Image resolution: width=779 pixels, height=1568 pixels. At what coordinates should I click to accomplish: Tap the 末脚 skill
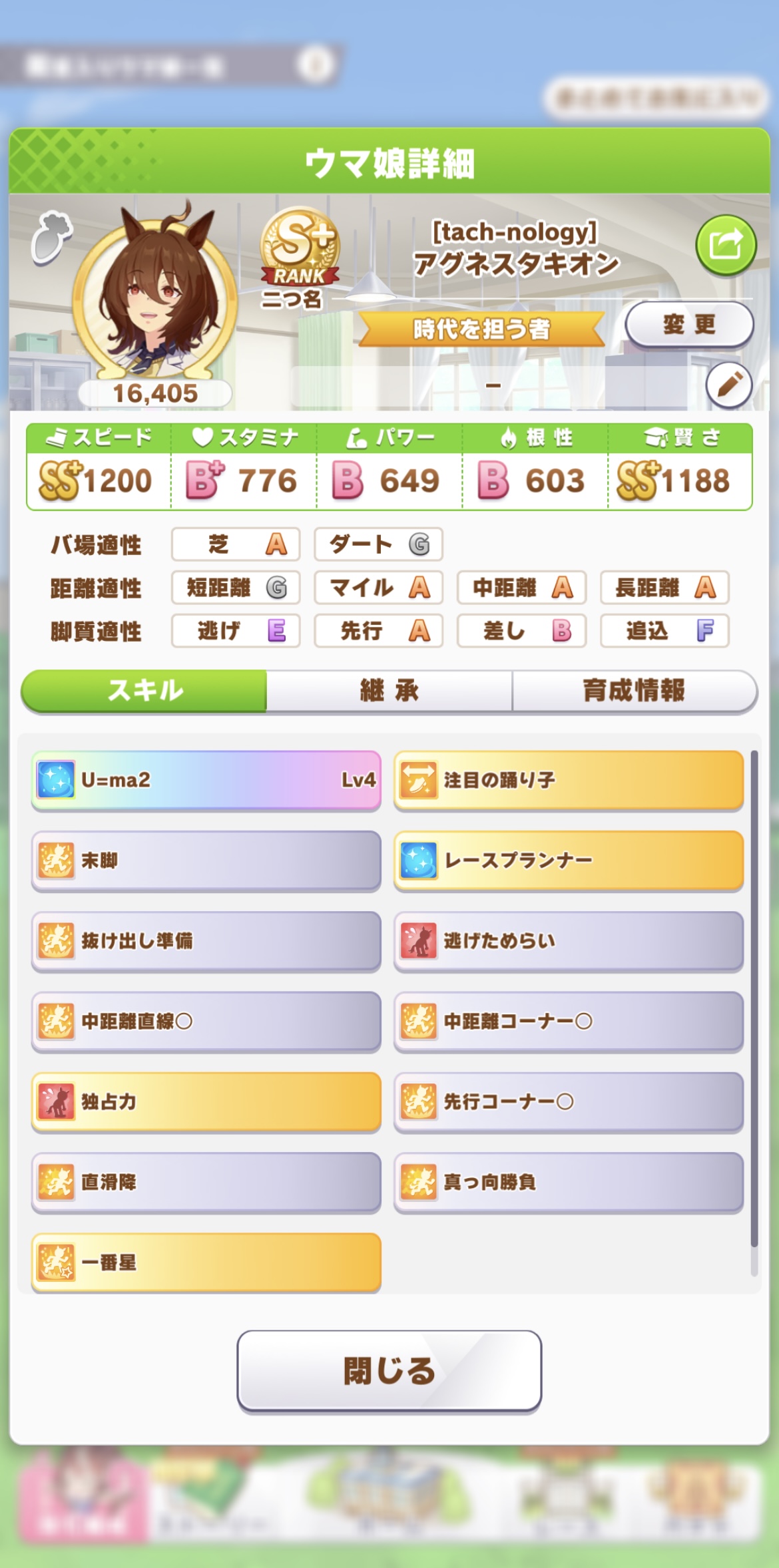[x=206, y=861]
